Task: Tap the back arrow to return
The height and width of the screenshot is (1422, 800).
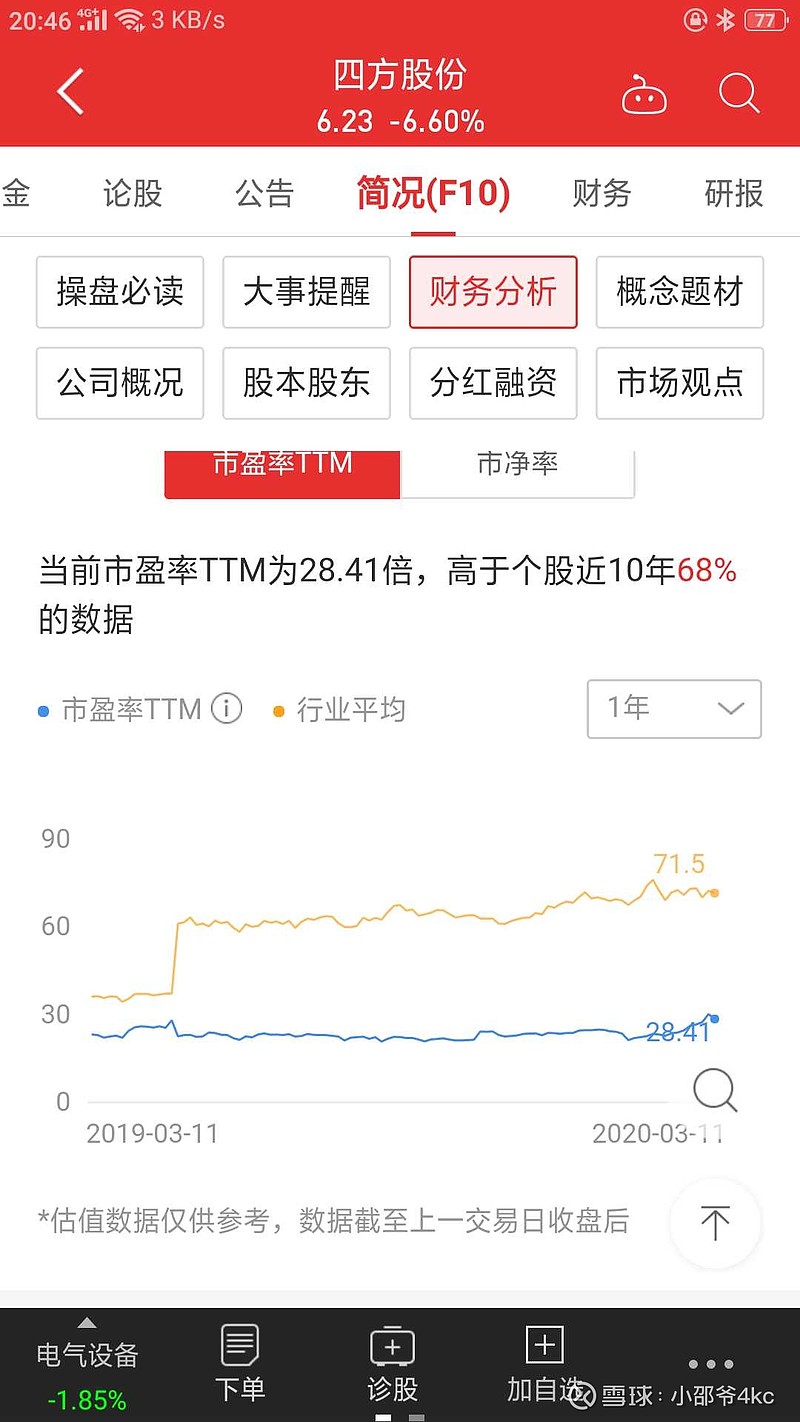Action: (x=70, y=90)
